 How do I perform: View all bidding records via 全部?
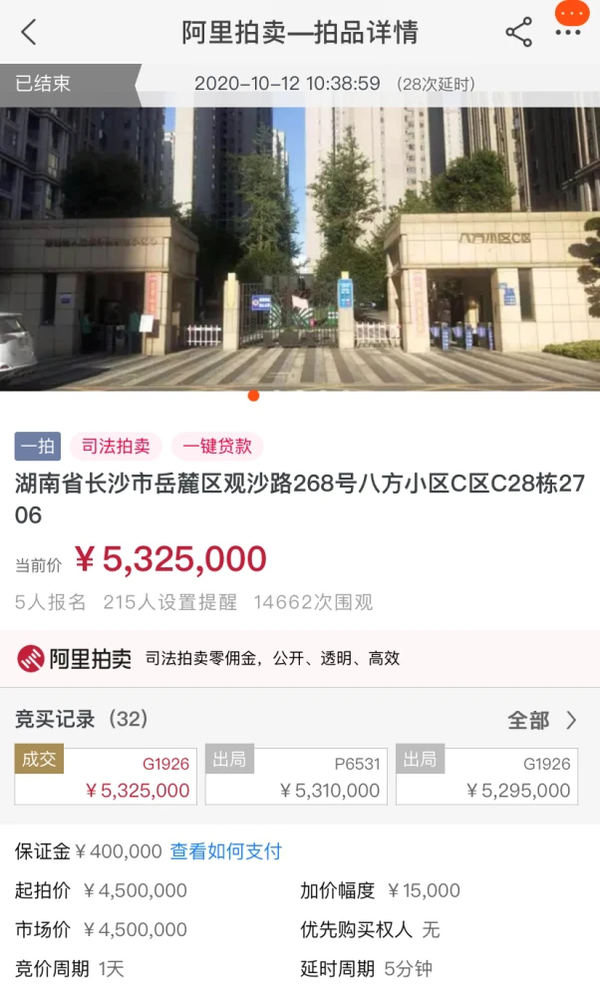click(542, 720)
